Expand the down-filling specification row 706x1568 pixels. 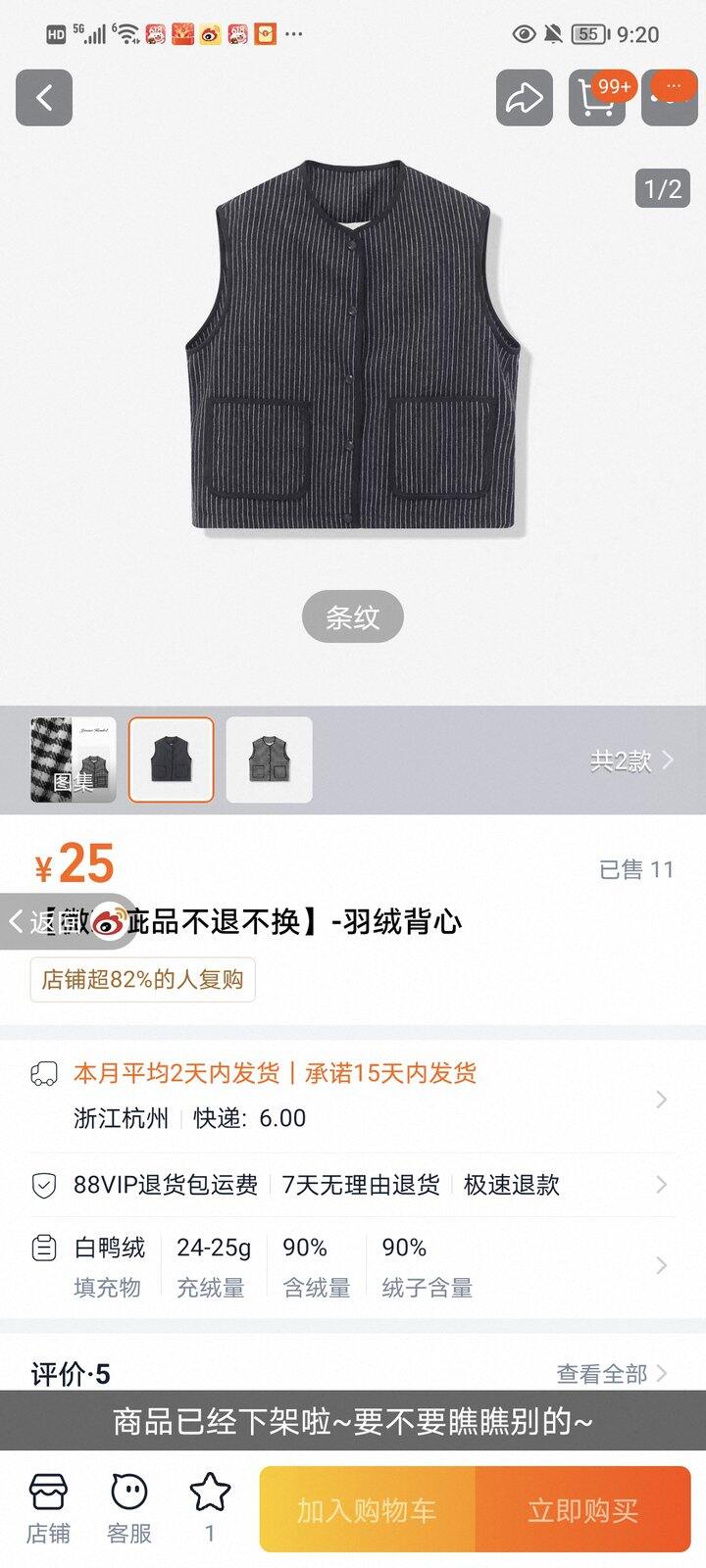click(663, 1264)
